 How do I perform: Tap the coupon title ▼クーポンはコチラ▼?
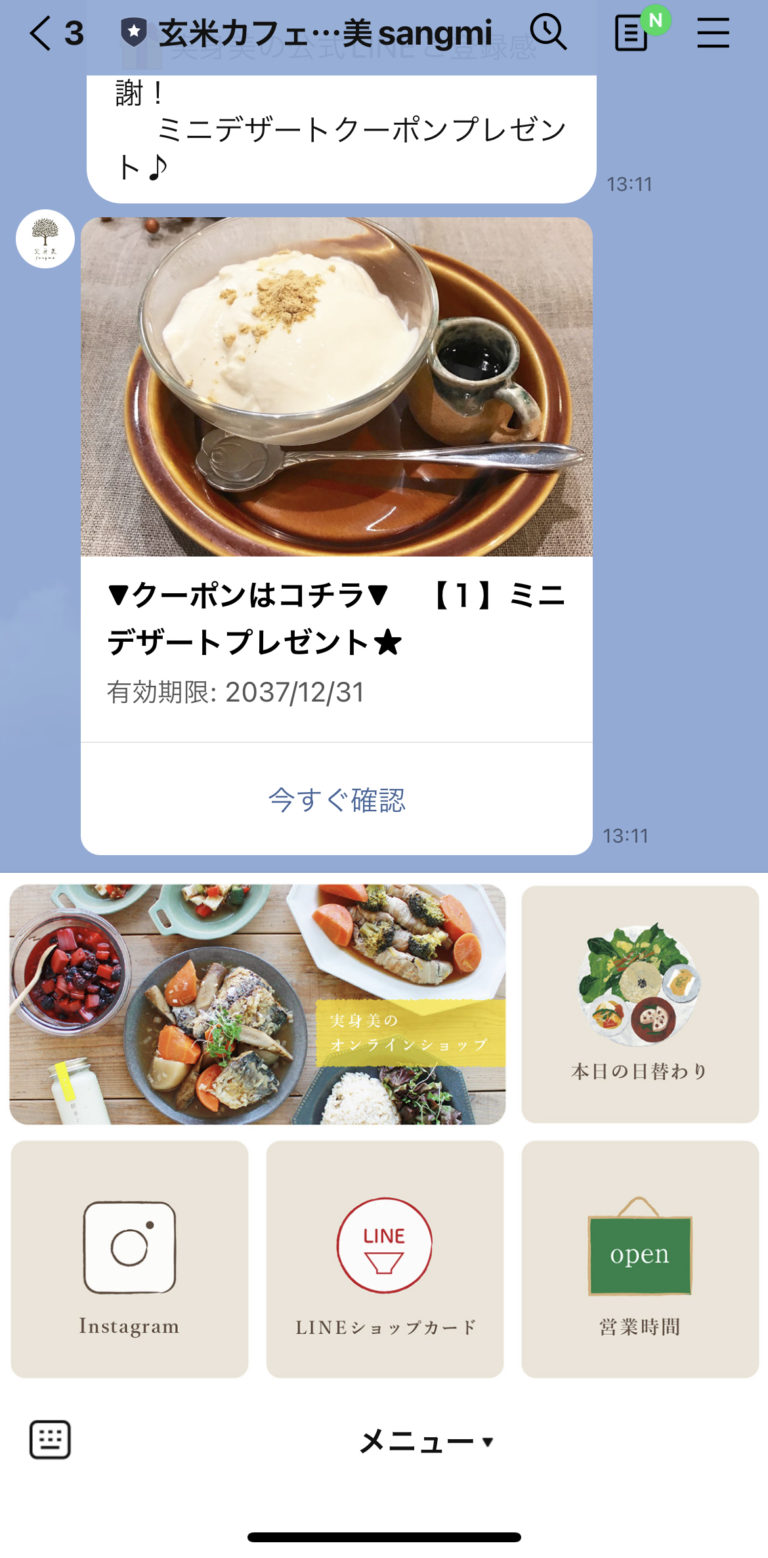pyautogui.click(x=338, y=618)
